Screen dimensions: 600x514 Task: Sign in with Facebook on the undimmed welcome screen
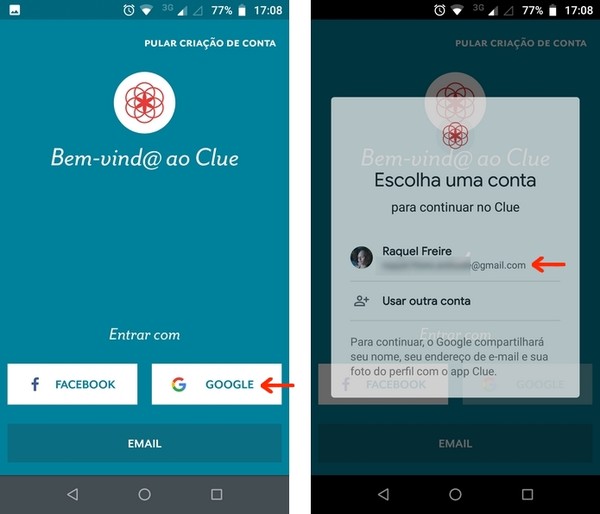(72, 384)
